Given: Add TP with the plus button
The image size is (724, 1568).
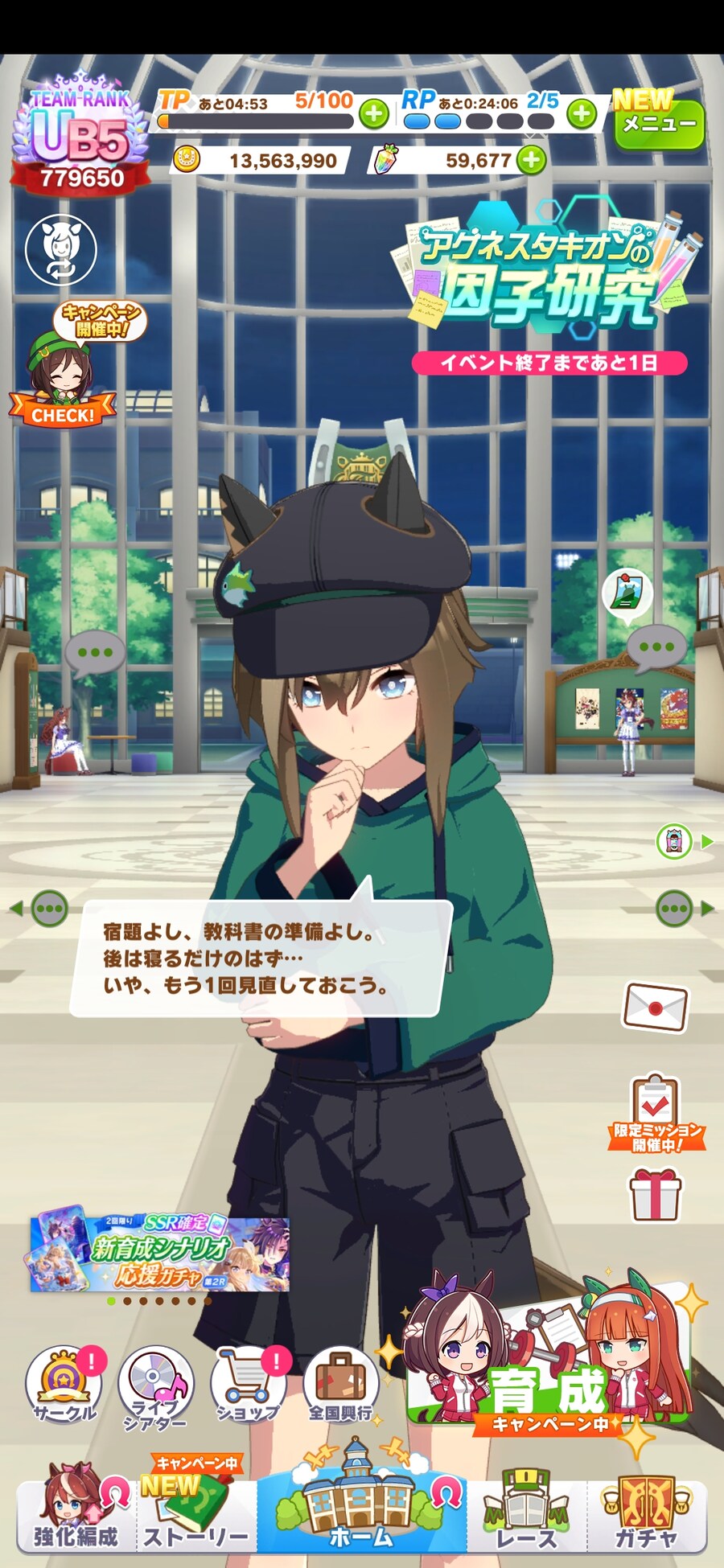Looking at the screenshot, I should pos(373,115).
